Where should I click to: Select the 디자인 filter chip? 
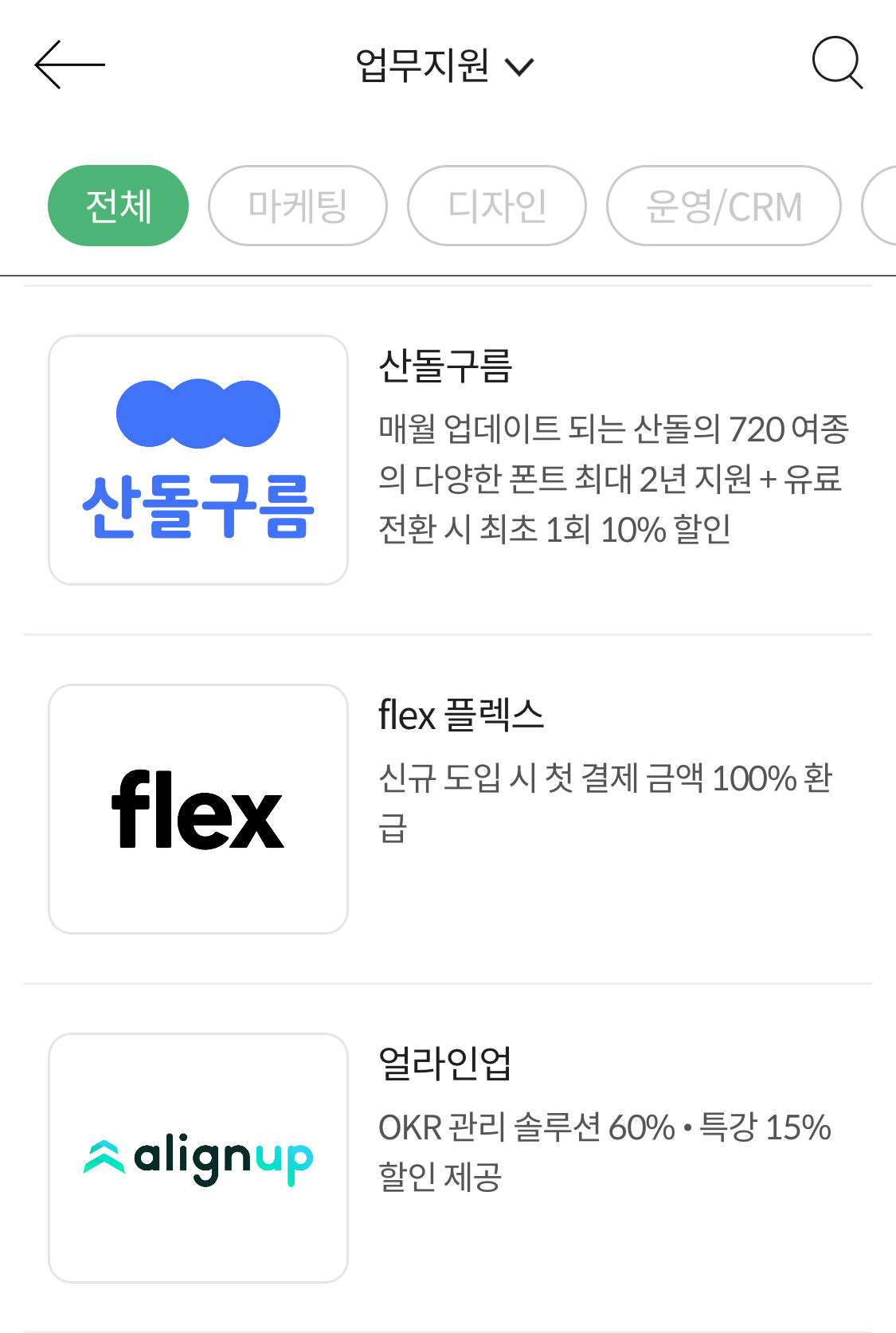[496, 205]
